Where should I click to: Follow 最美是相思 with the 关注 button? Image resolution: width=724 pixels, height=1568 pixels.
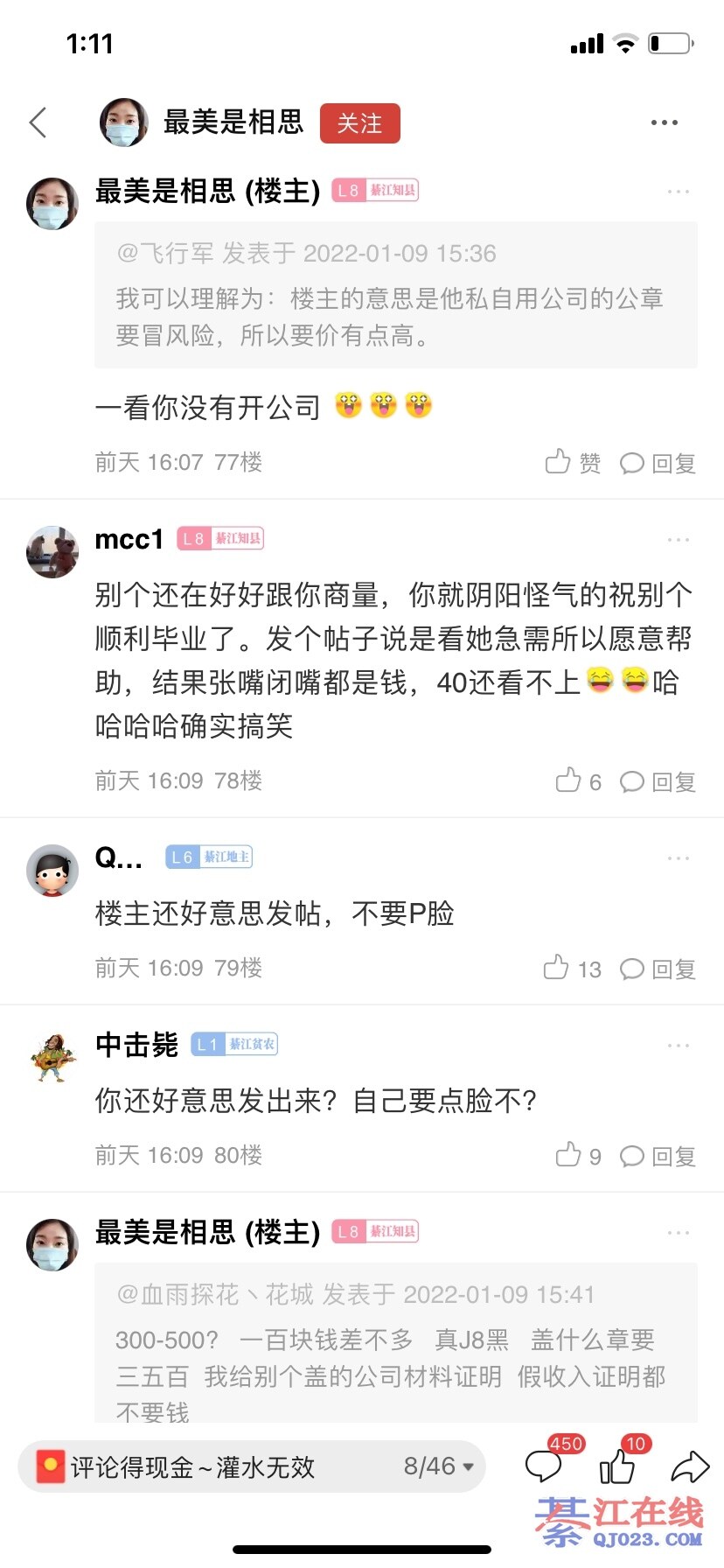point(360,123)
